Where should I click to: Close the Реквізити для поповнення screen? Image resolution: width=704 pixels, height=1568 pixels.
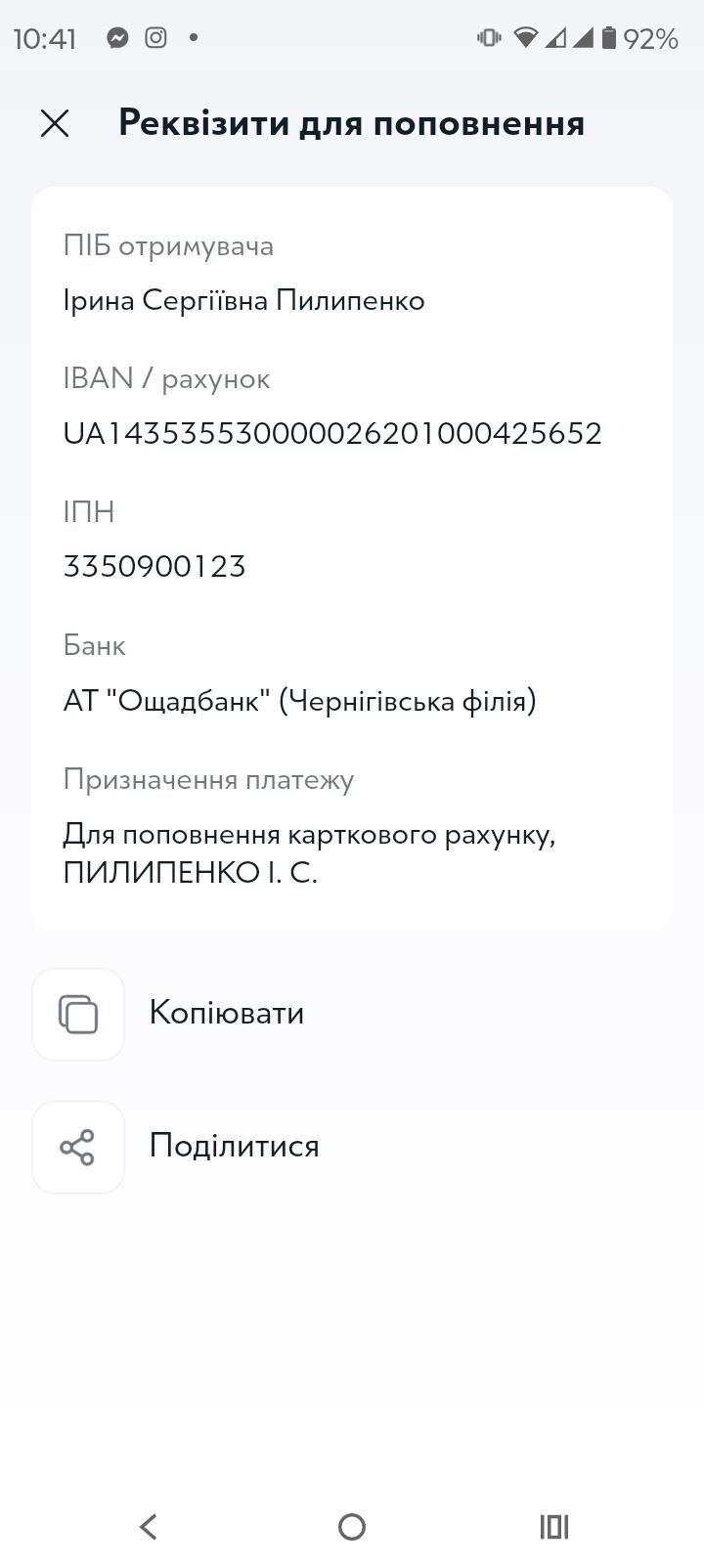coord(55,124)
